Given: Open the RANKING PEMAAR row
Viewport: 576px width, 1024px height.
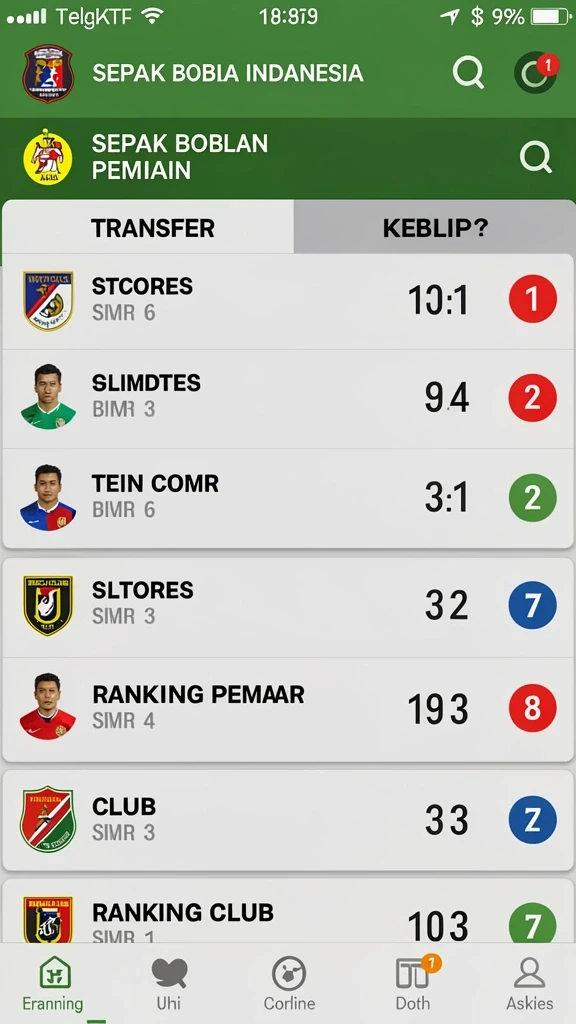Looking at the screenshot, I should [288, 709].
